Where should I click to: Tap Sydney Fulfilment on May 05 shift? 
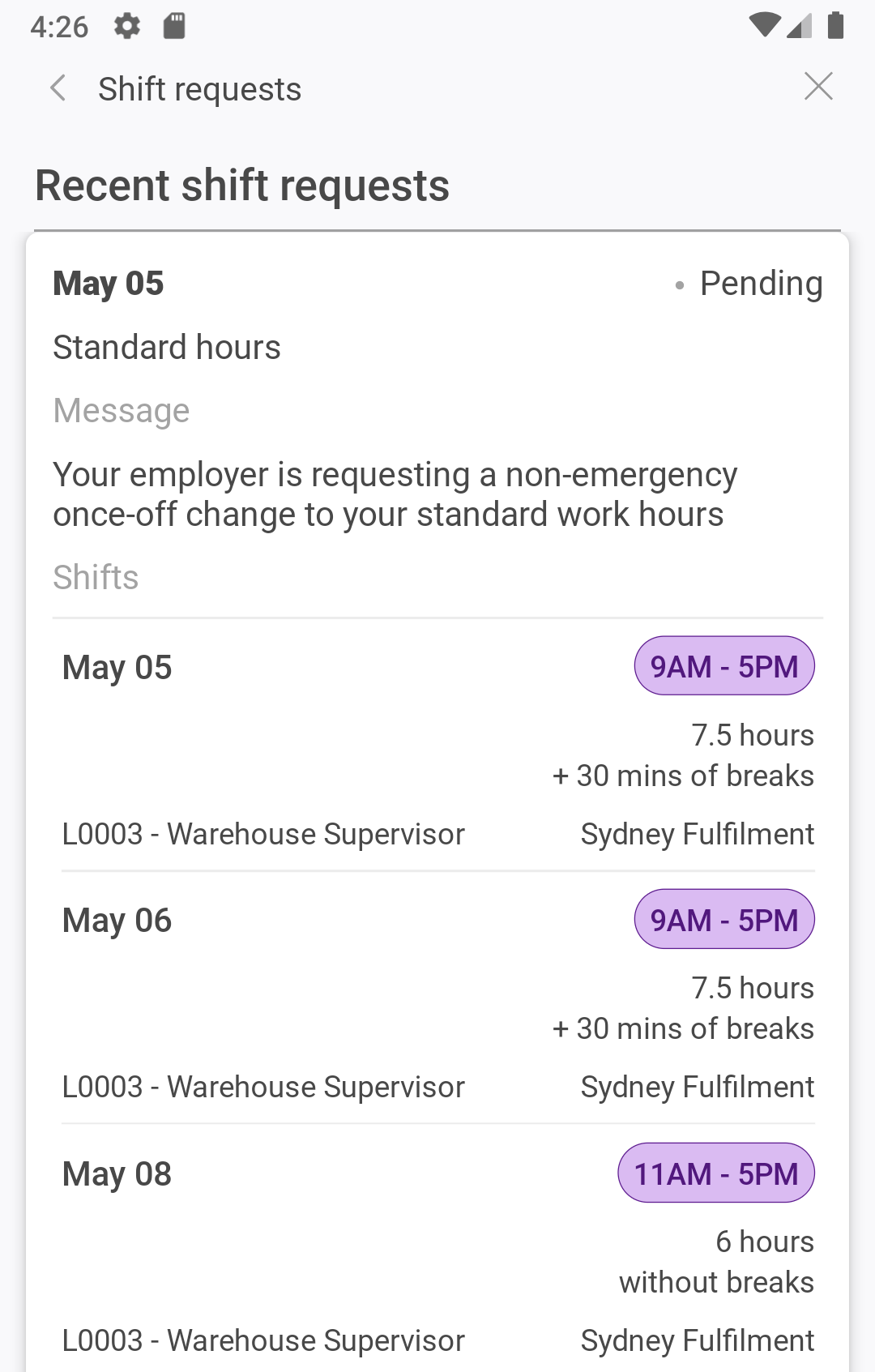click(x=698, y=834)
